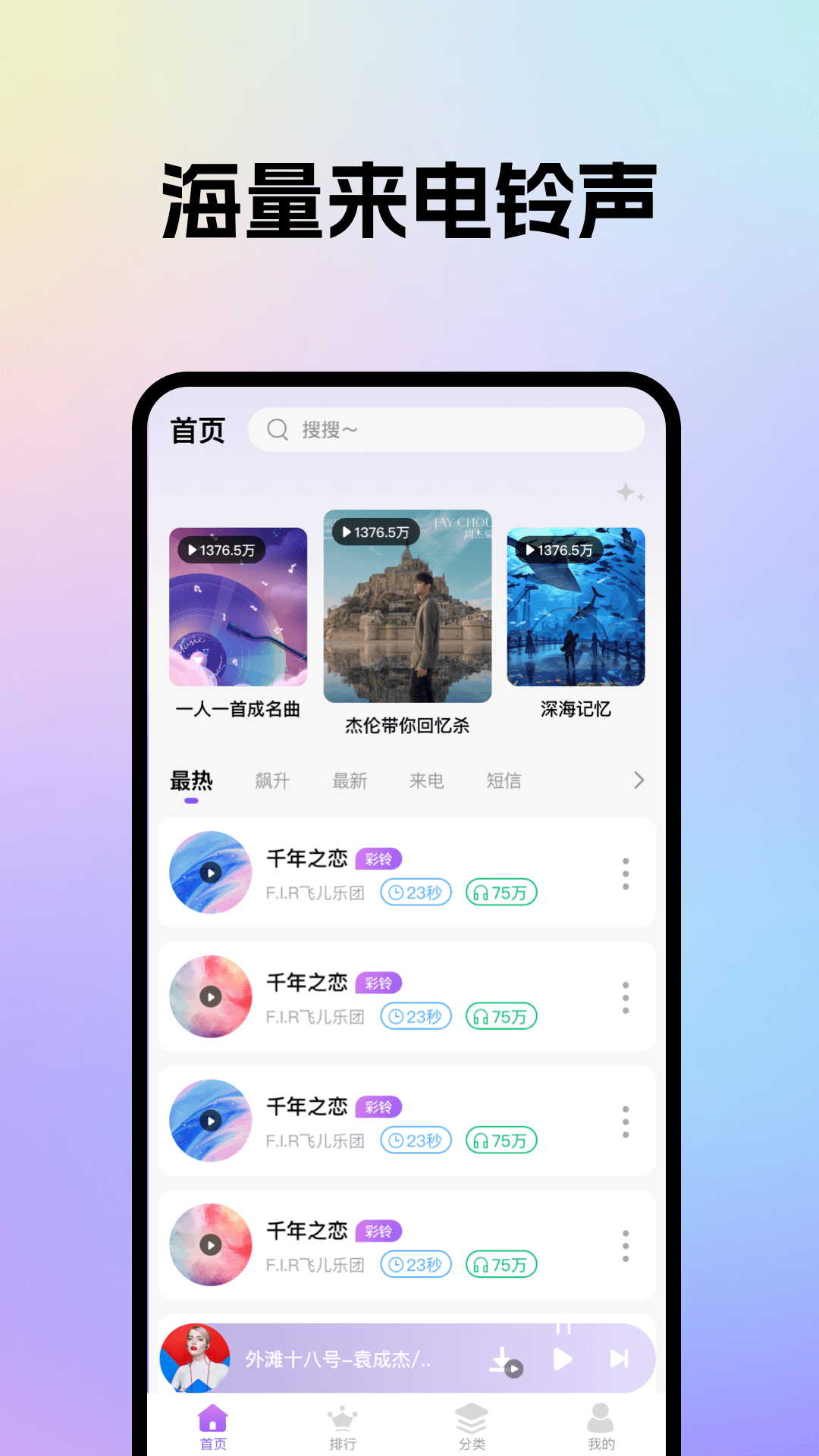
Task: Click the search magnifier icon
Action: pos(276,430)
